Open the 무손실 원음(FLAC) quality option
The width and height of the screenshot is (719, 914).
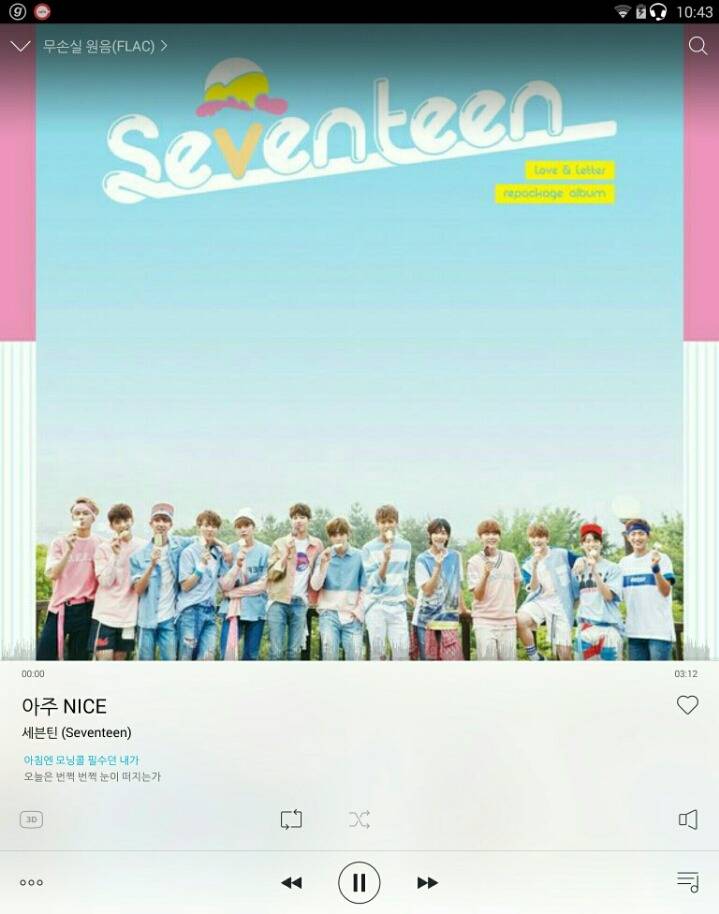[104, 46]
